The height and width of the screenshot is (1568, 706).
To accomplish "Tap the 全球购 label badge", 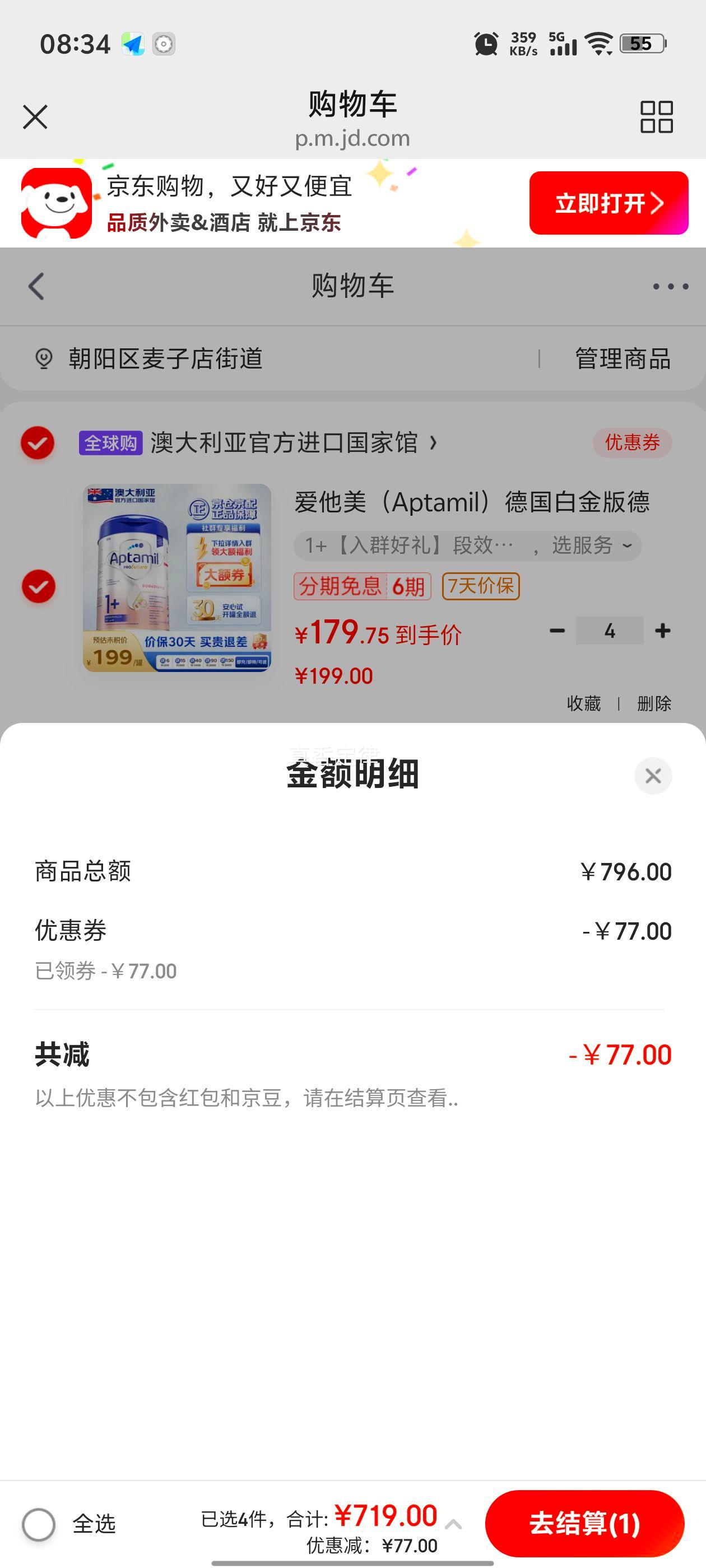I will pos(110,443).
